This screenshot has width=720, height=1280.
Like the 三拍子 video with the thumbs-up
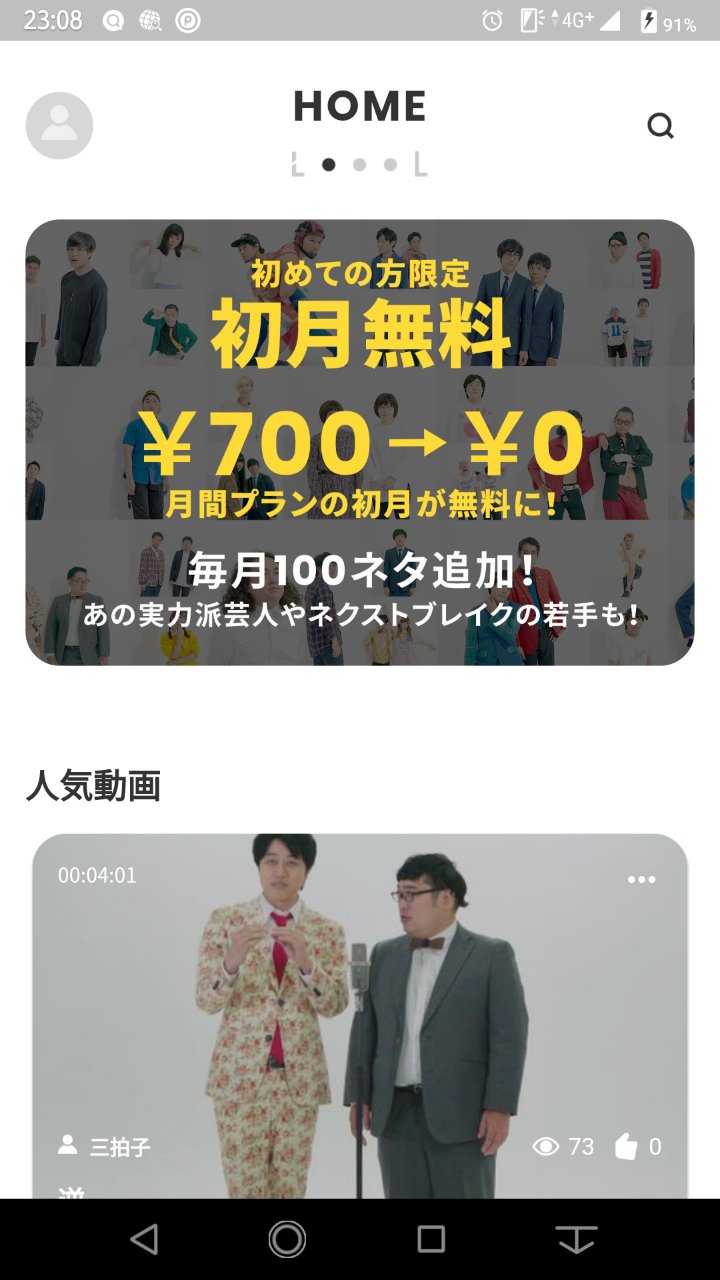point(626,1146)
